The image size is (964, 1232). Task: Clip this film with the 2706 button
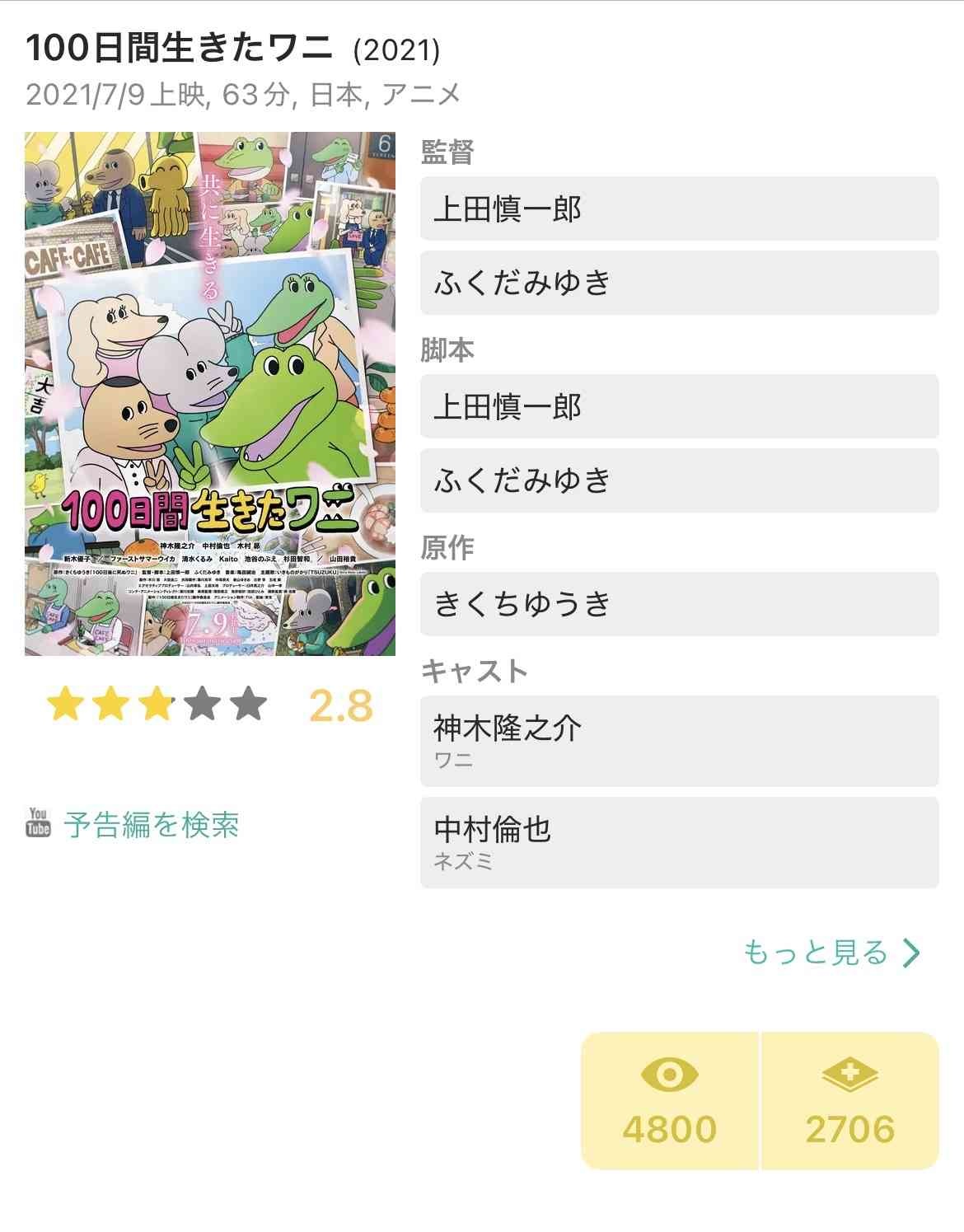coord(850,1100)
